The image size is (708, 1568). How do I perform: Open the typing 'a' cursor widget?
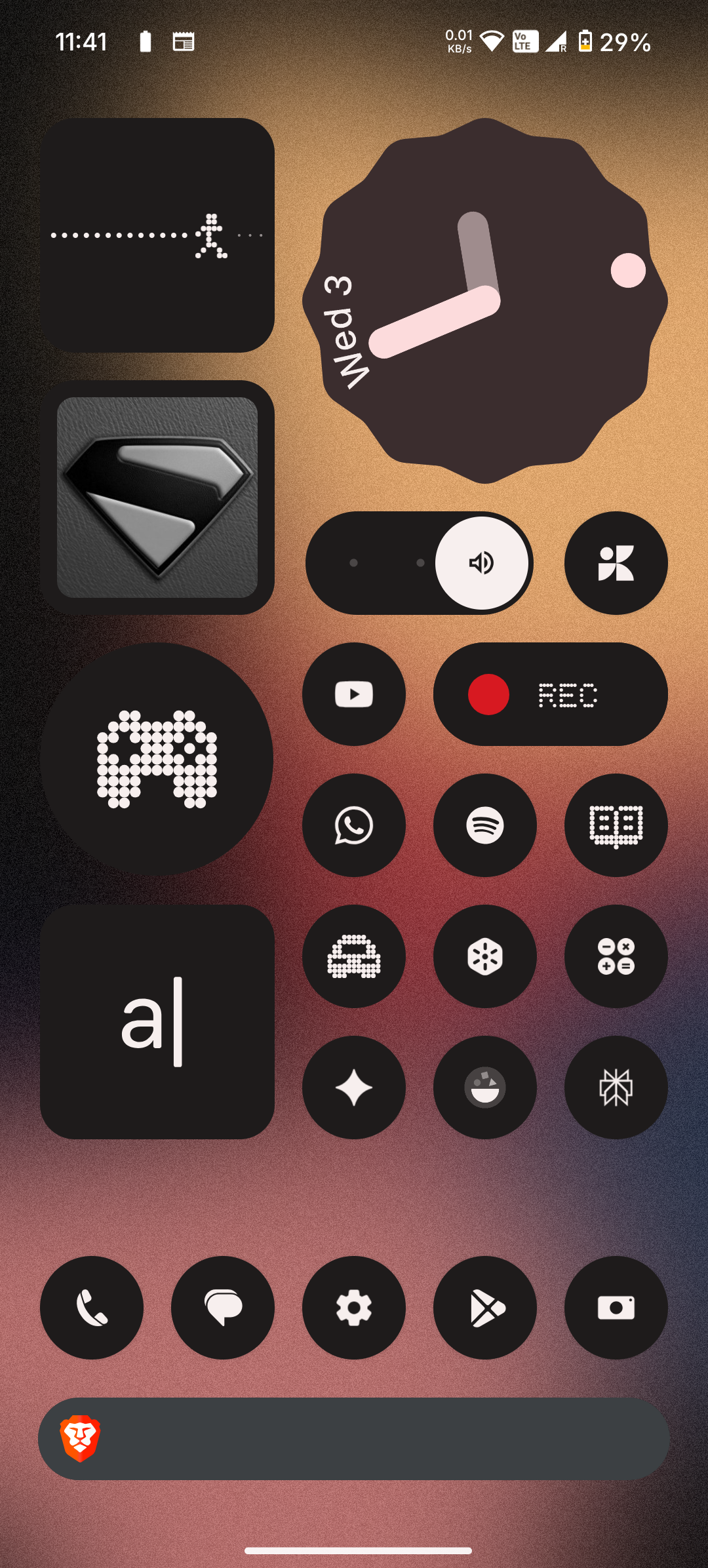tap(157, 1022)
